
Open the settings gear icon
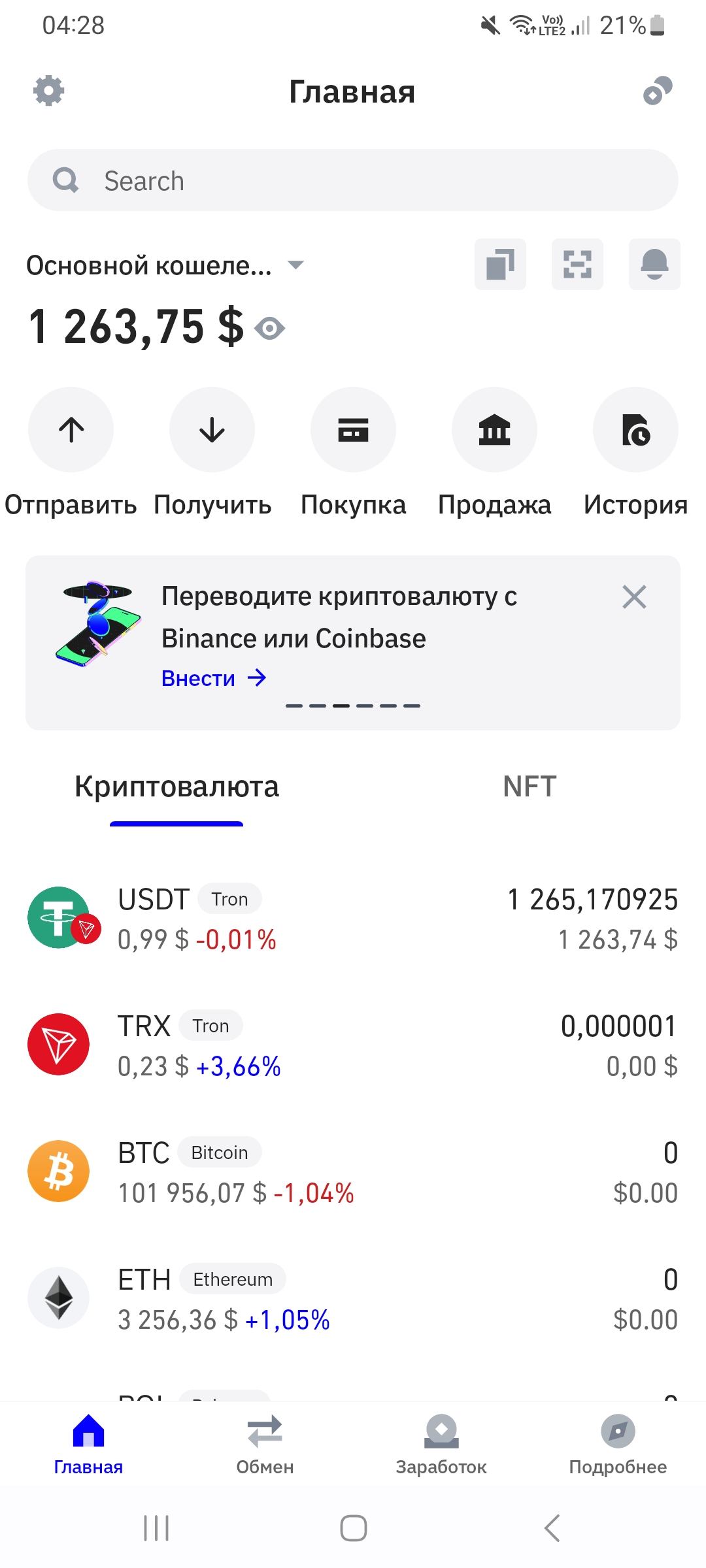[49, 91]
